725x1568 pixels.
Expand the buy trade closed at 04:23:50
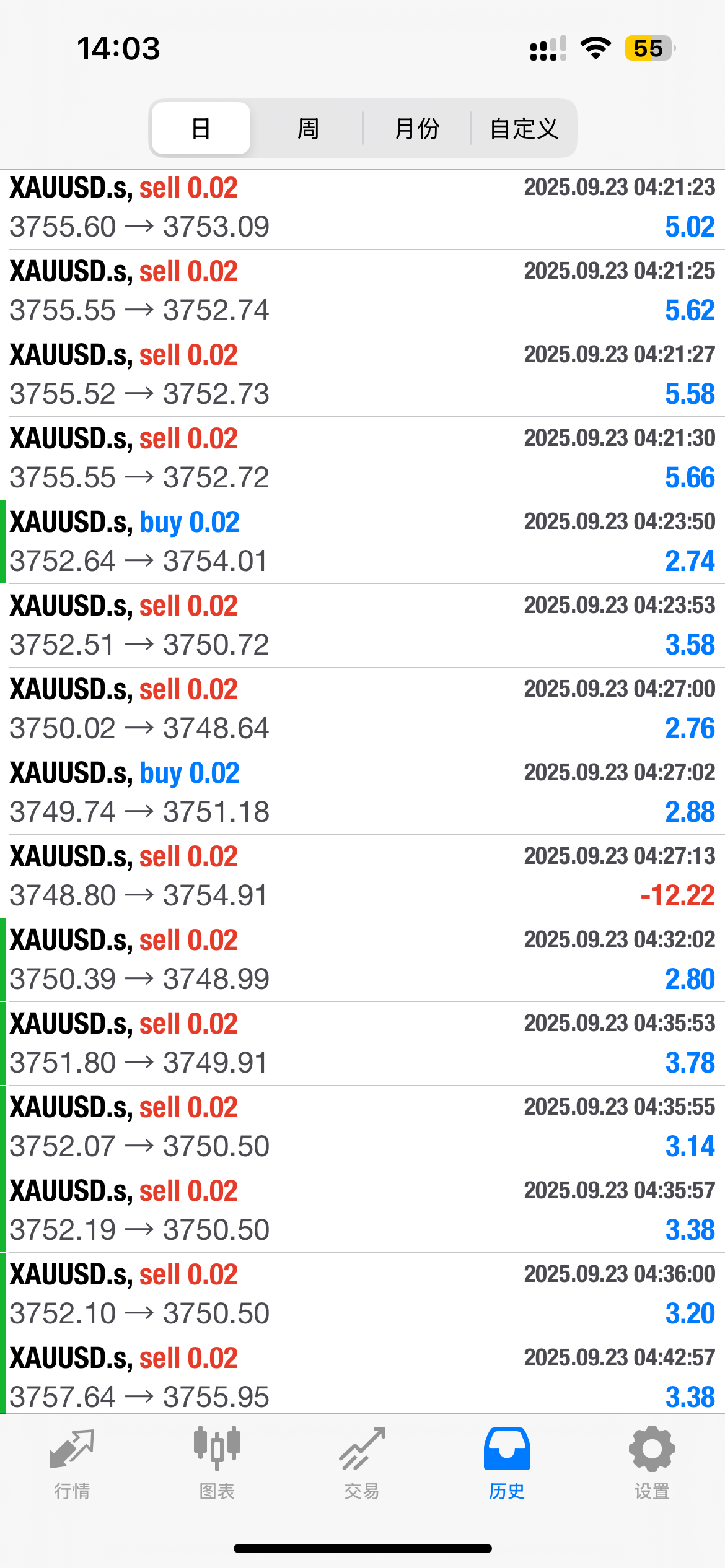(x=362, y=542)
